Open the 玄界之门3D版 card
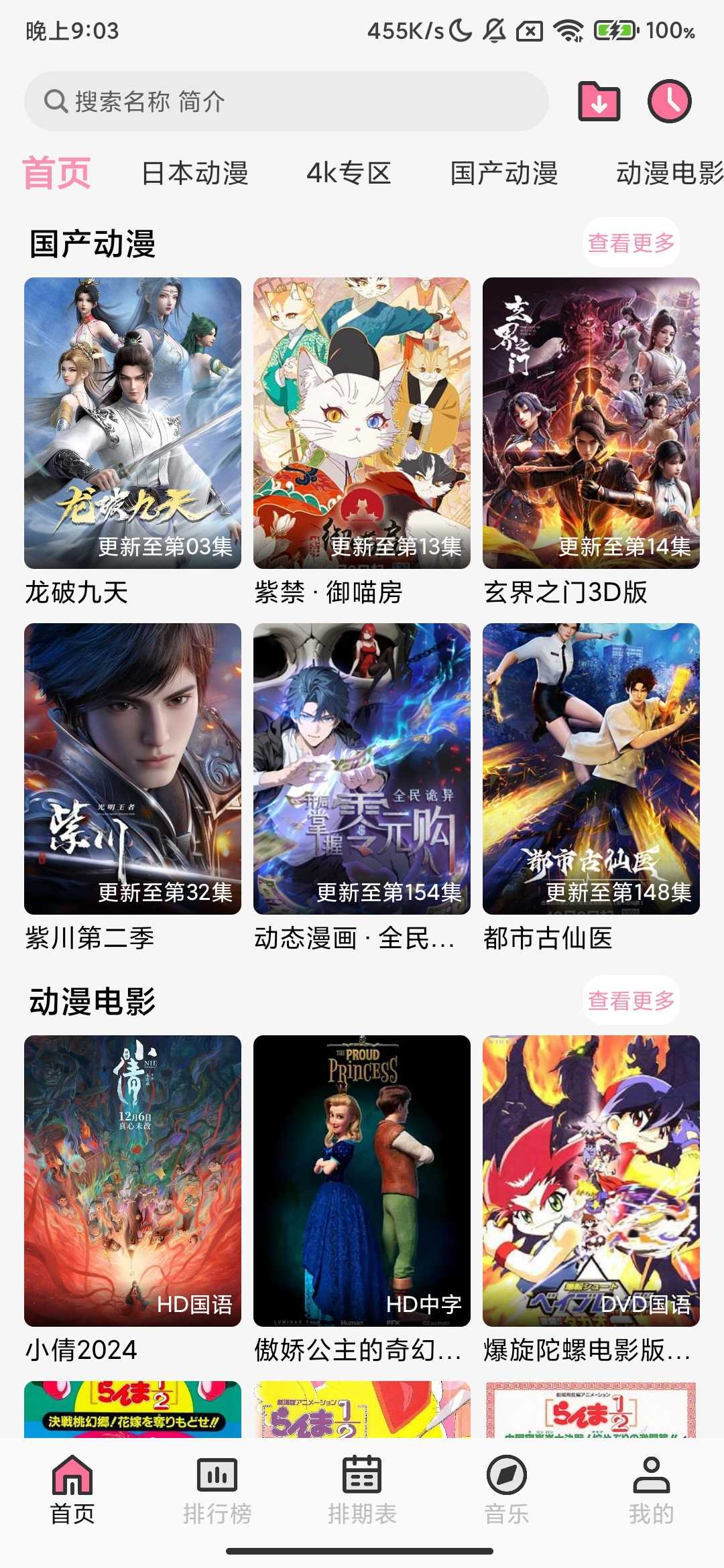 pyautogui.click(x=591, y=423)
